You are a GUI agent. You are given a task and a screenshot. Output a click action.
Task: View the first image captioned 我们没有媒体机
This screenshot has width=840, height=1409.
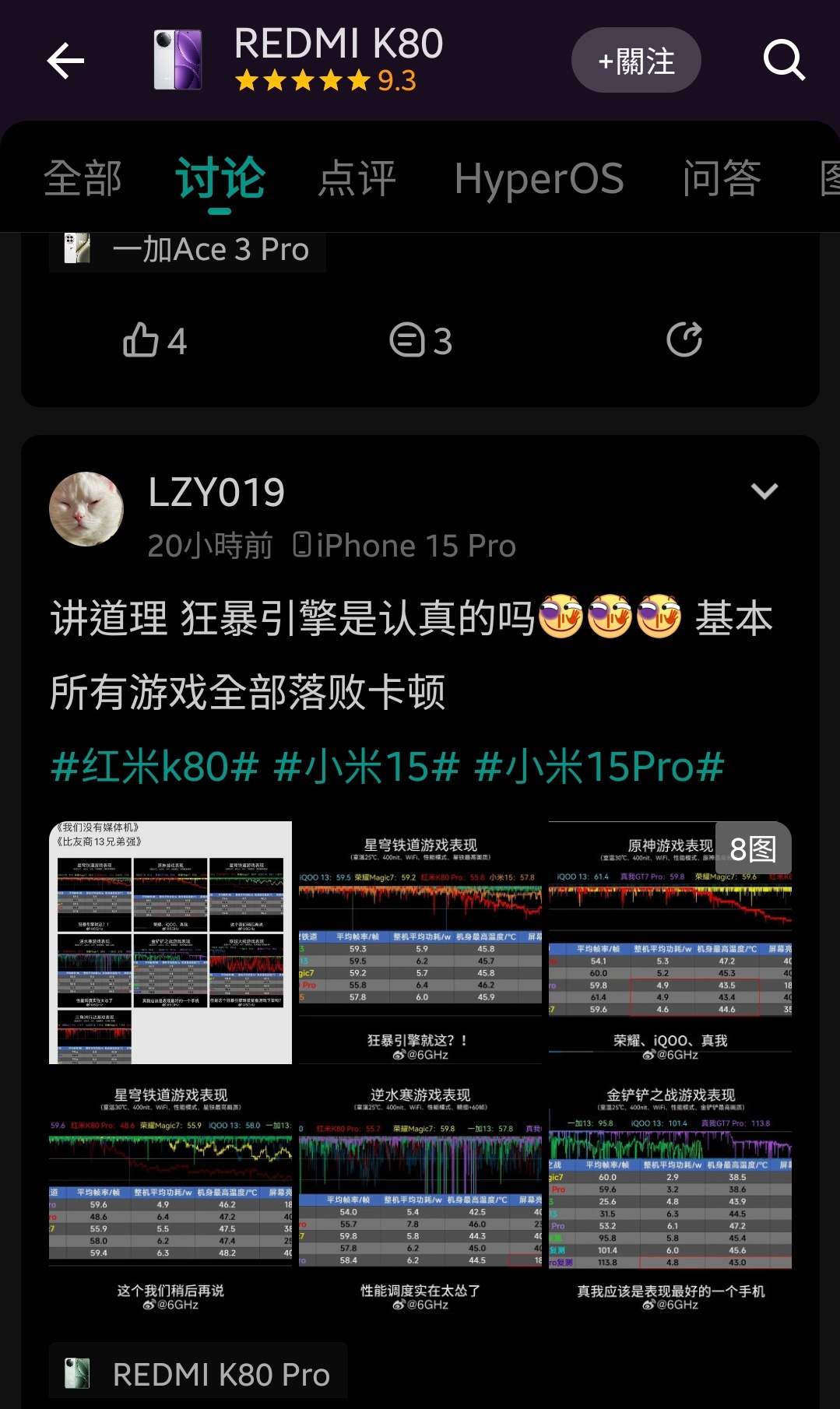point(170,942)
